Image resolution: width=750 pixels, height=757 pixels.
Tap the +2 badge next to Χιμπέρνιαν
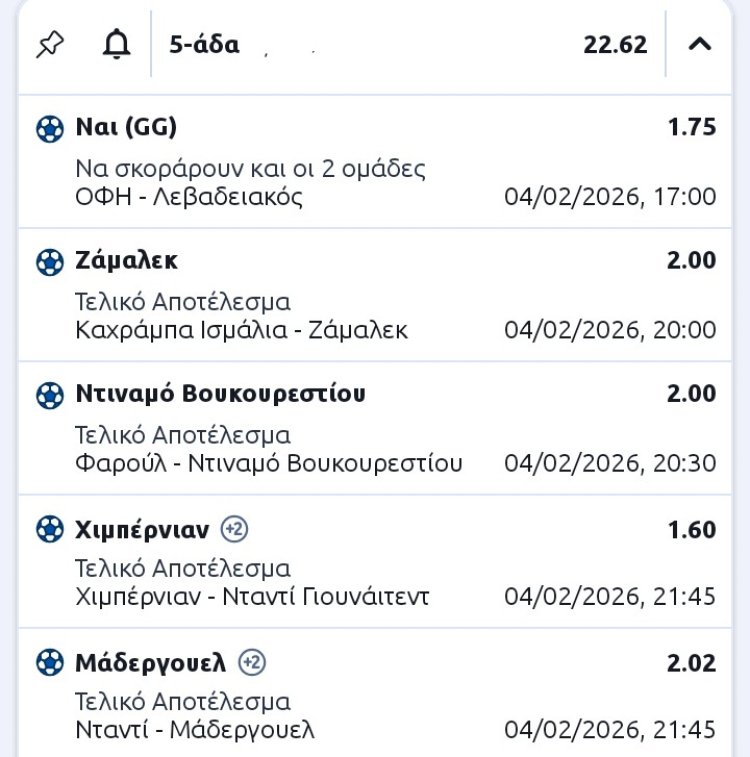[234, 528]
